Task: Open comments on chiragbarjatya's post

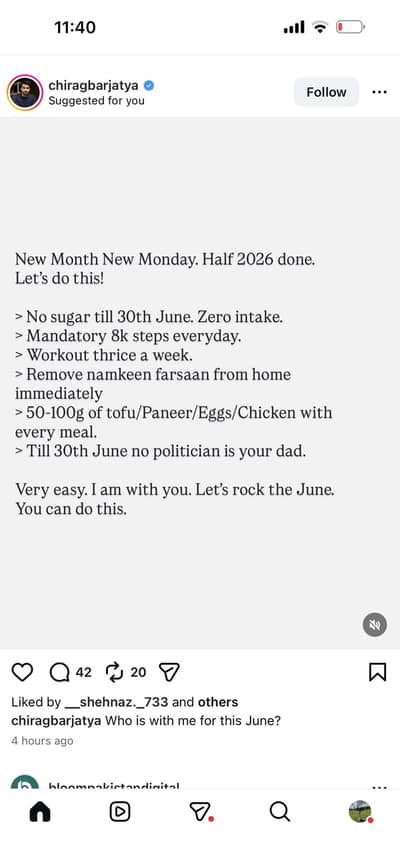Action: (x=59, y=672)
